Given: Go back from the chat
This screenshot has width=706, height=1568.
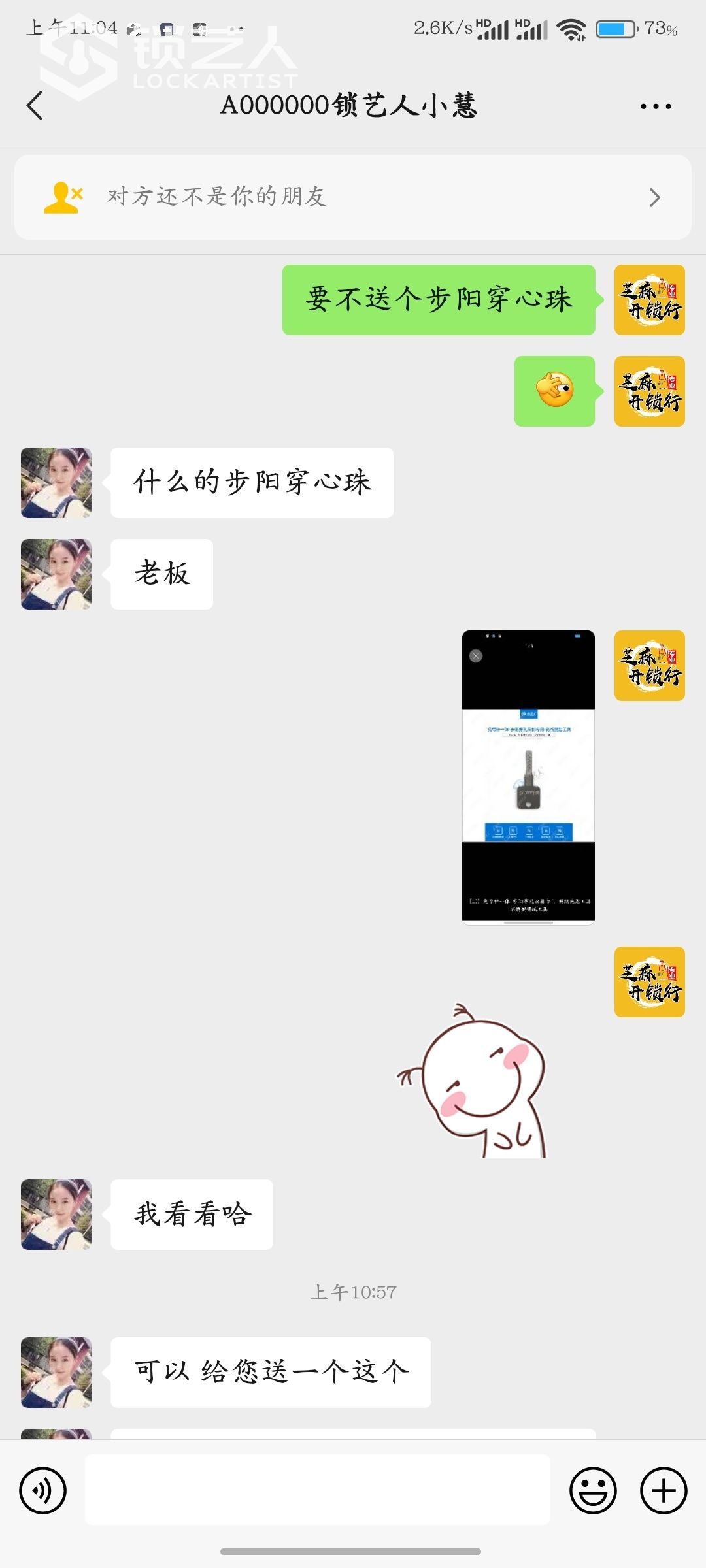Looking at the screenshot, I should coord(35,105).
